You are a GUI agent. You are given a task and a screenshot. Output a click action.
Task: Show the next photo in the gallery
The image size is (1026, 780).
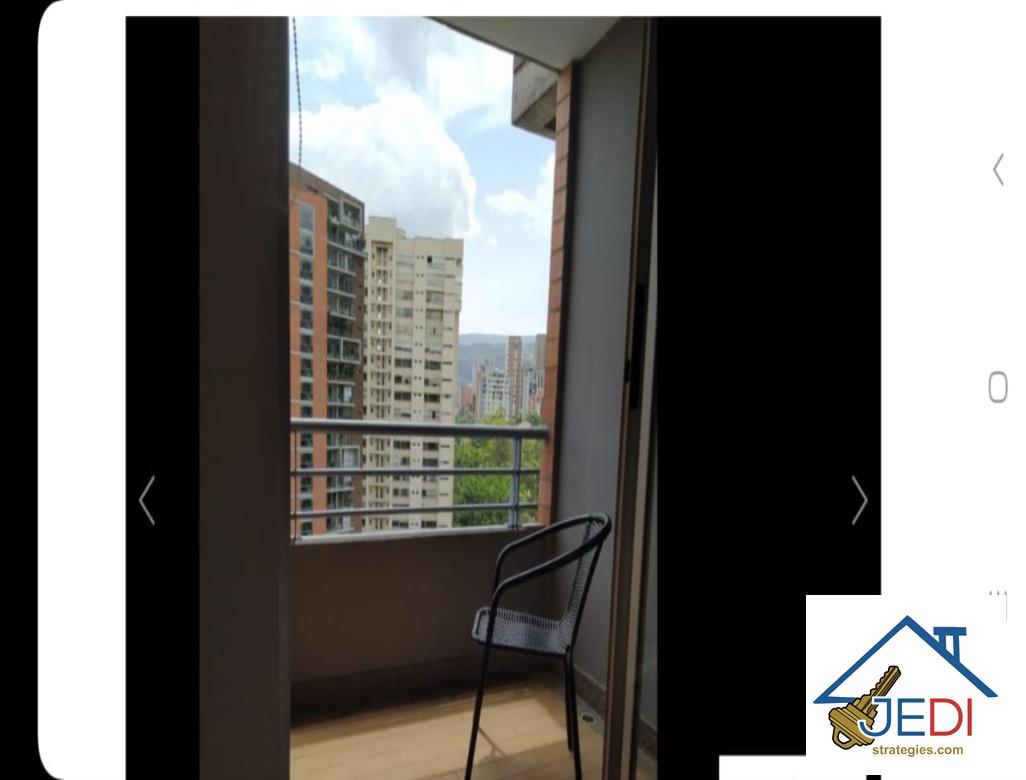pyautogui.click(x=859, y=500)
